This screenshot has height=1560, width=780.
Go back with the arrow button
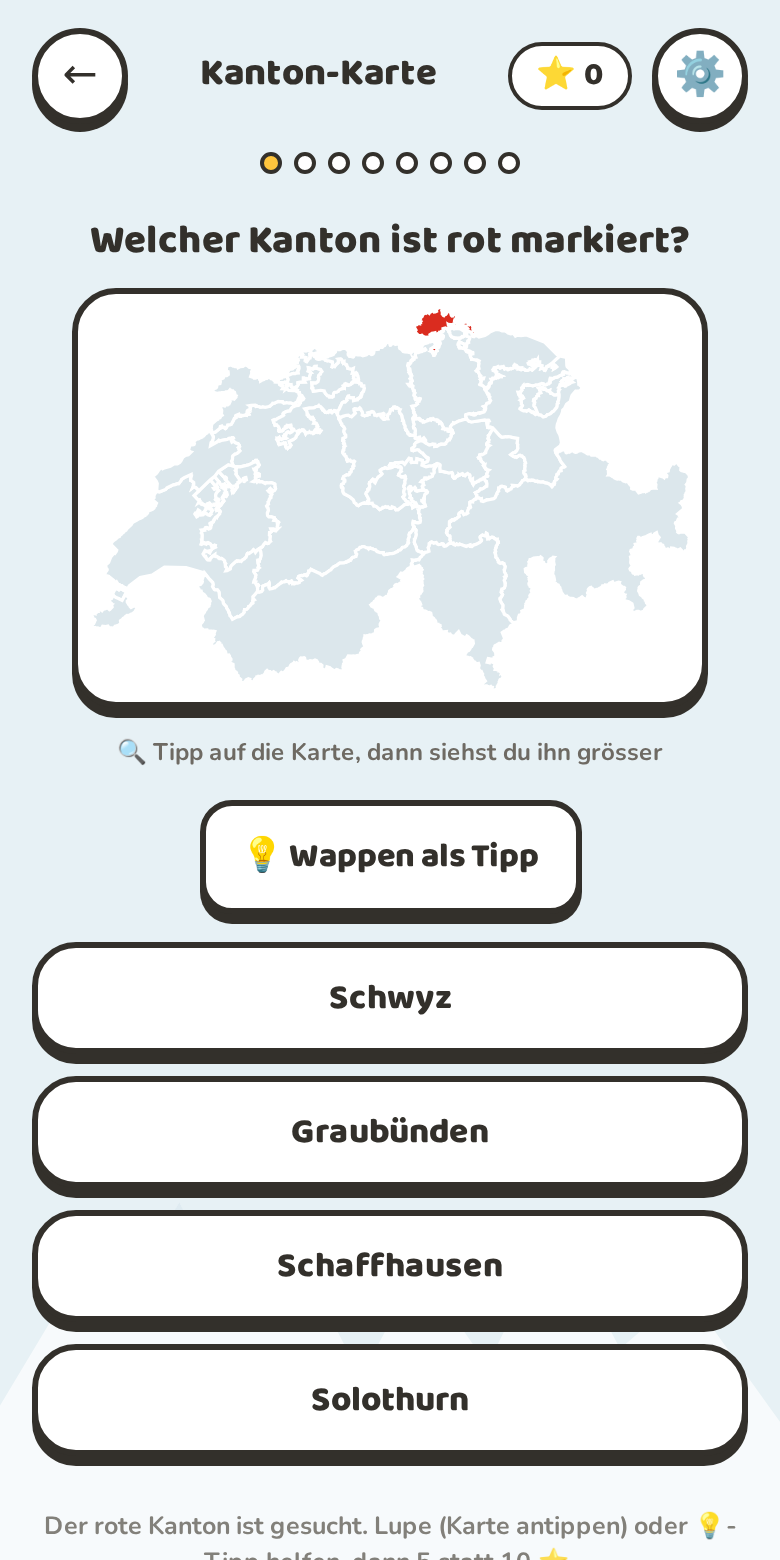(x=80, y=76)
